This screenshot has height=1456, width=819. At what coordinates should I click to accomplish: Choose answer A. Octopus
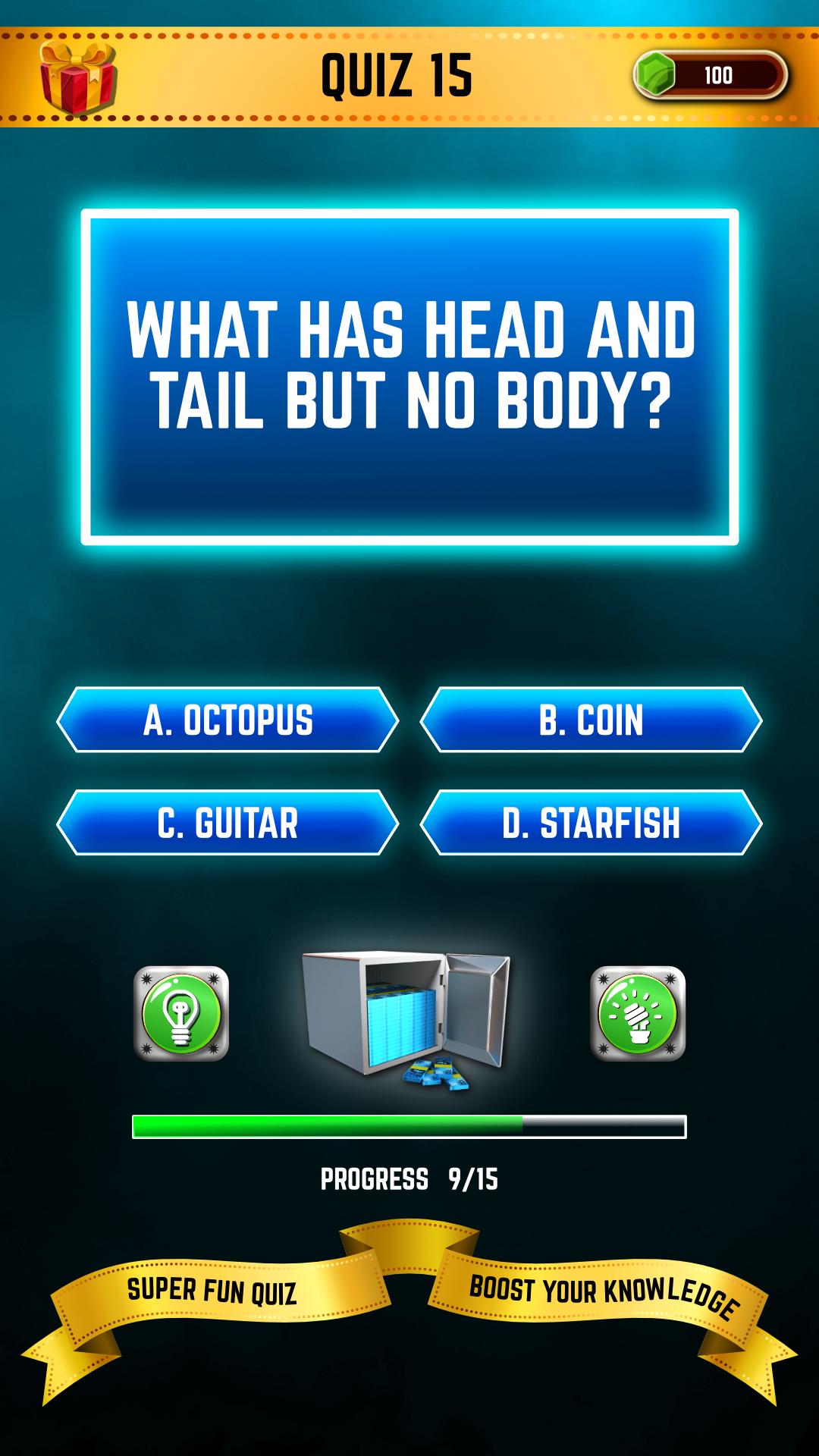tap(227, 720)
